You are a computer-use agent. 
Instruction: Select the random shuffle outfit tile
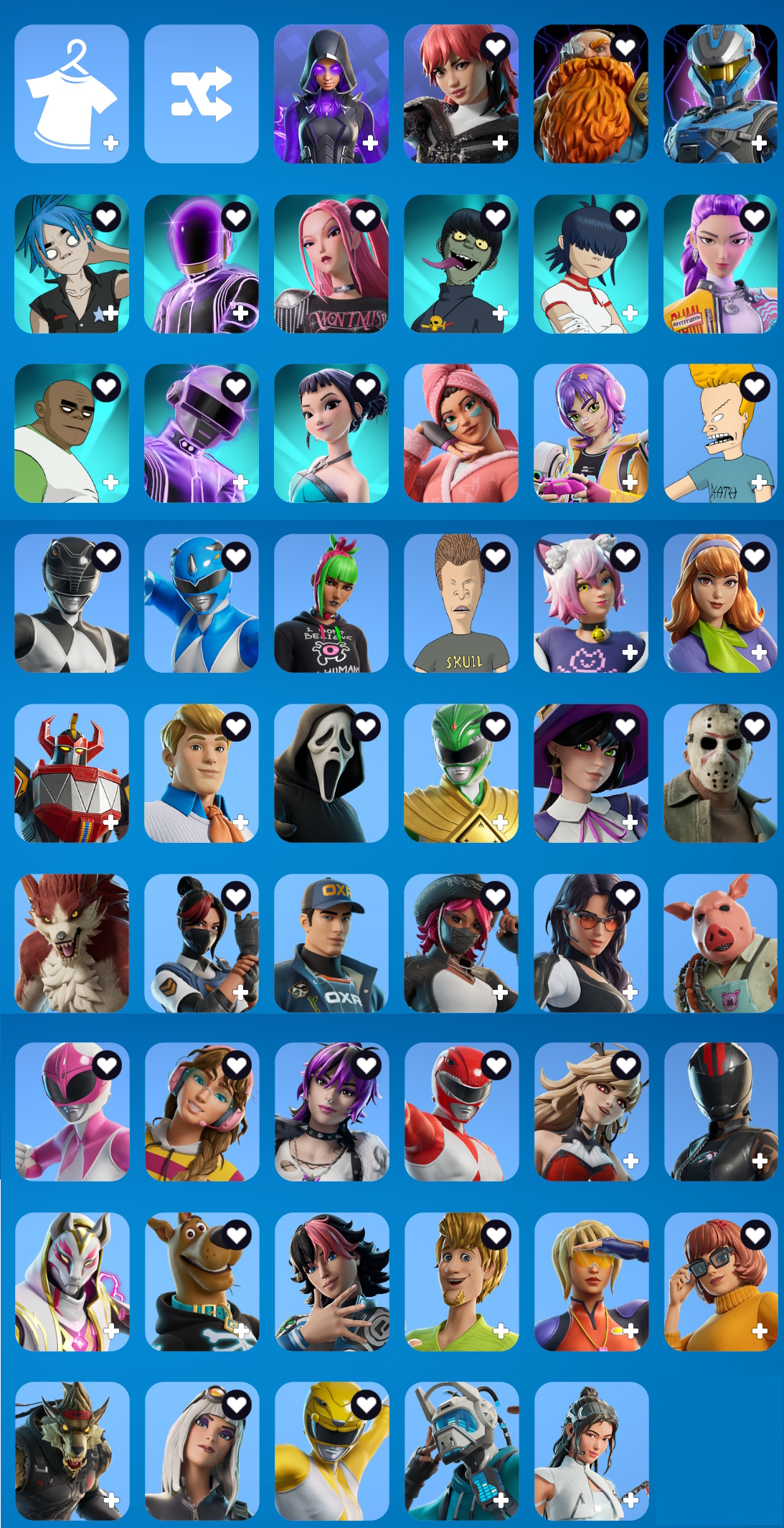(x=202, y=94)
